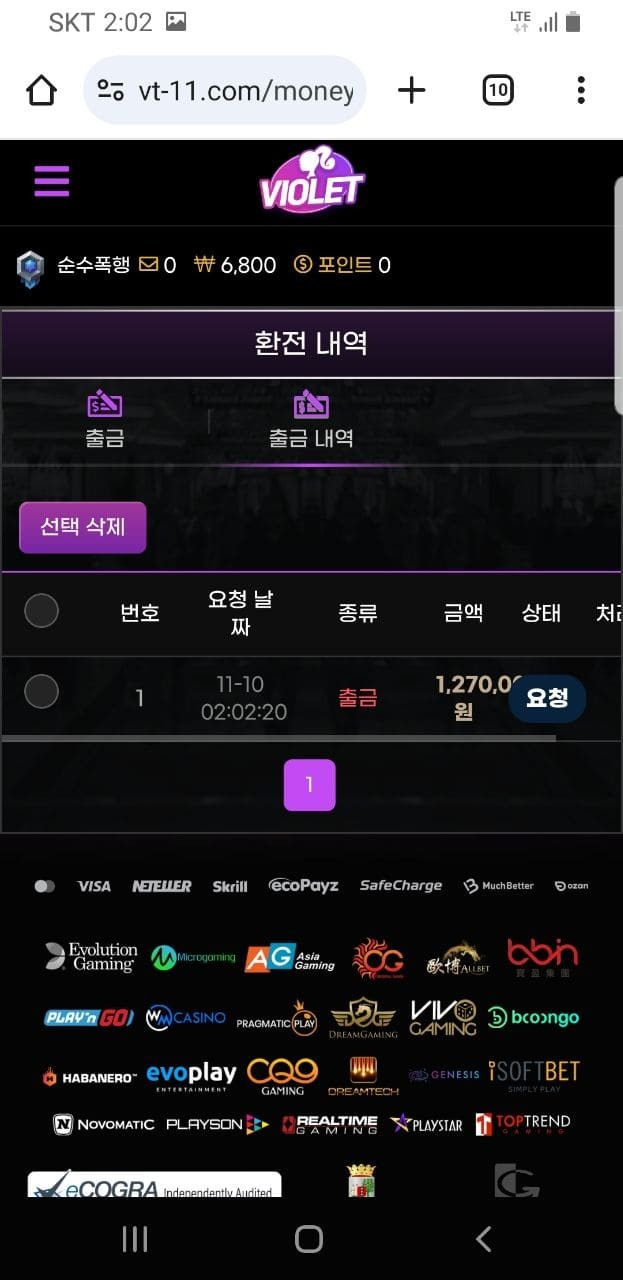Open the purple hamburger menu
623x1280 pixels.
point(51,181)
